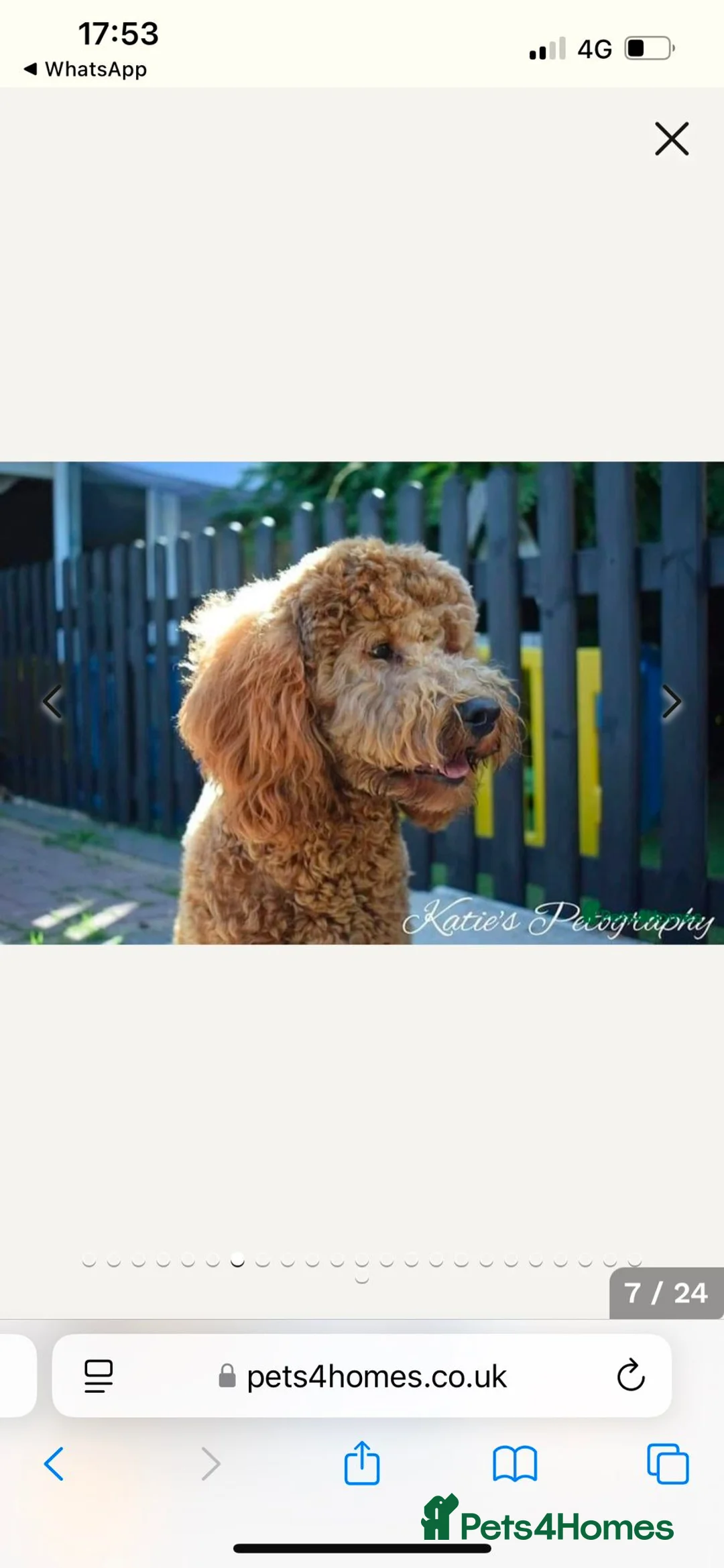Show all open Safari tabs
724x1568 pixels.
pos(666,1465)
